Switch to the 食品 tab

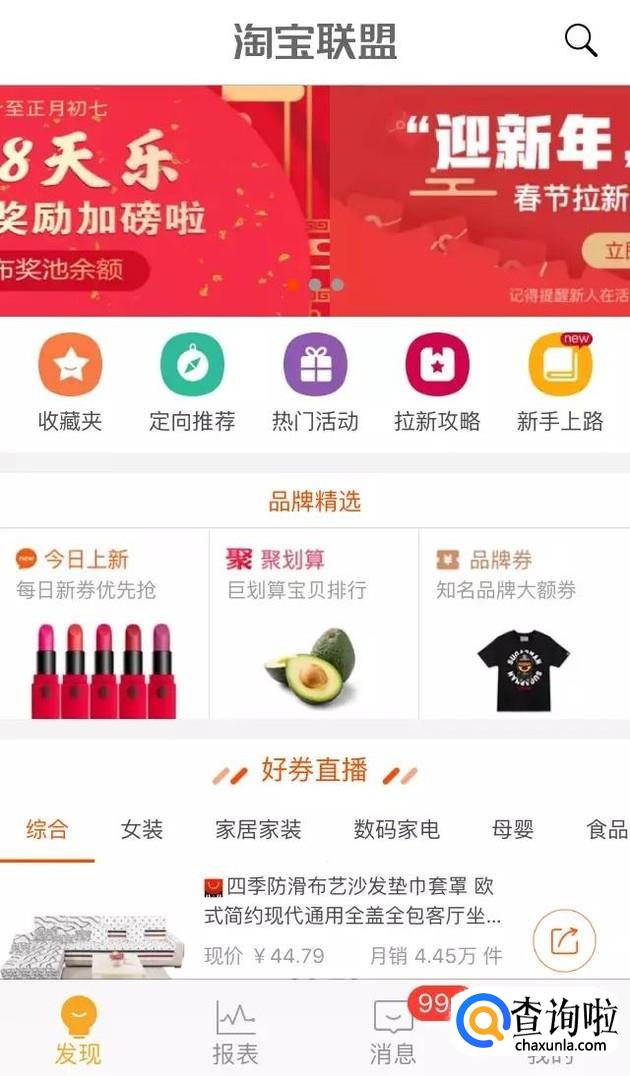[x=606, y=829]
